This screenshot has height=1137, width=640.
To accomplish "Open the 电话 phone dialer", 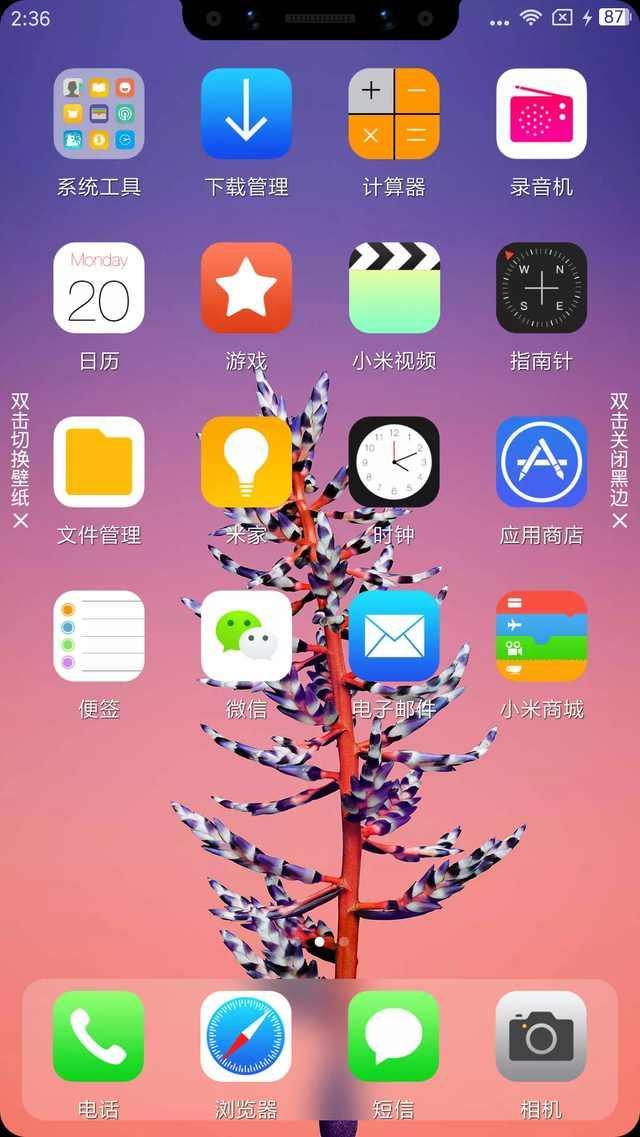I will [x=98, y=1036].
